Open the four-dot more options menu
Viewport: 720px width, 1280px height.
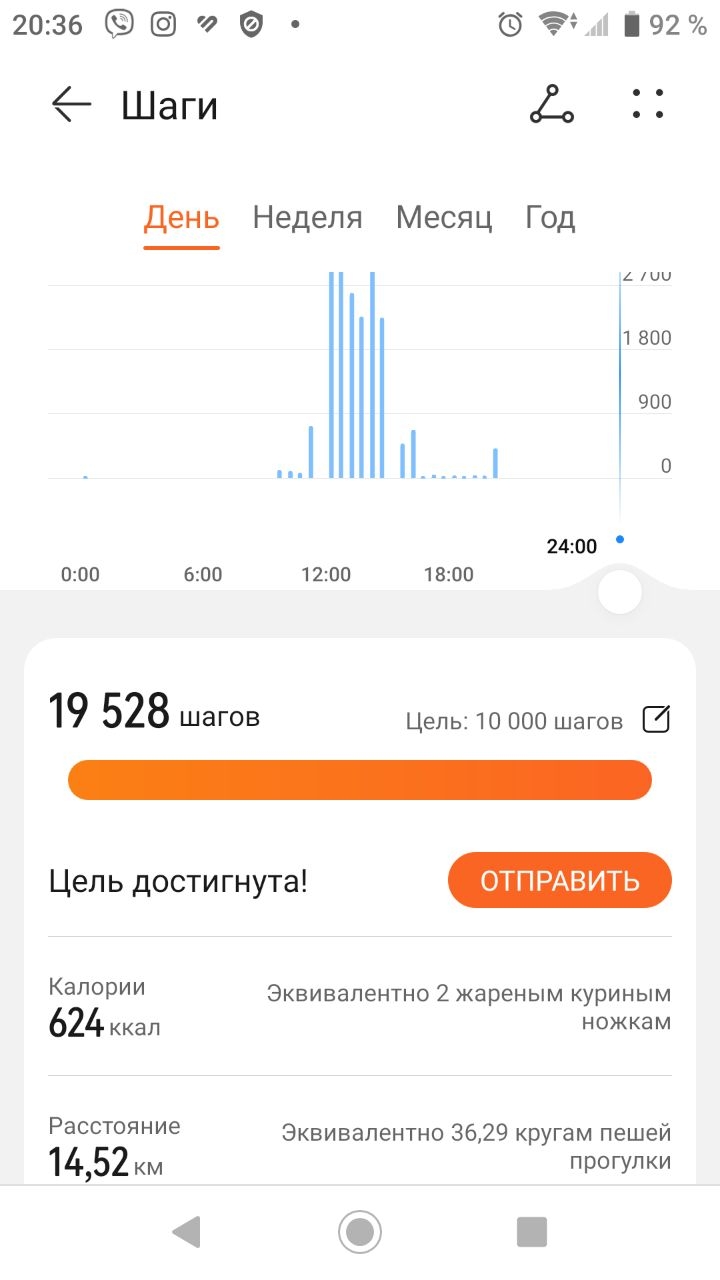click(648, 105)
